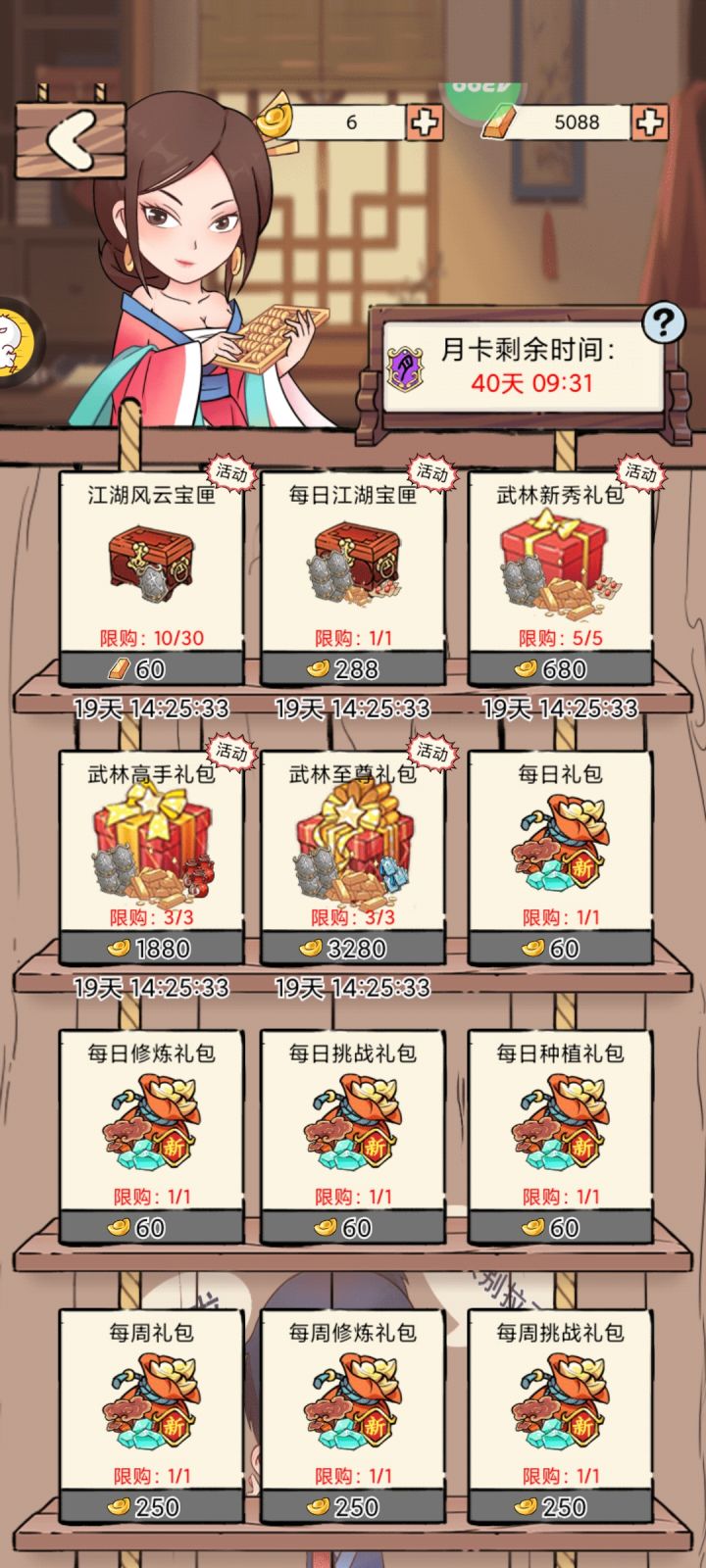
Task: Buy 武林至尊礼包 for 3280
Action: click(x=353, y=948)
